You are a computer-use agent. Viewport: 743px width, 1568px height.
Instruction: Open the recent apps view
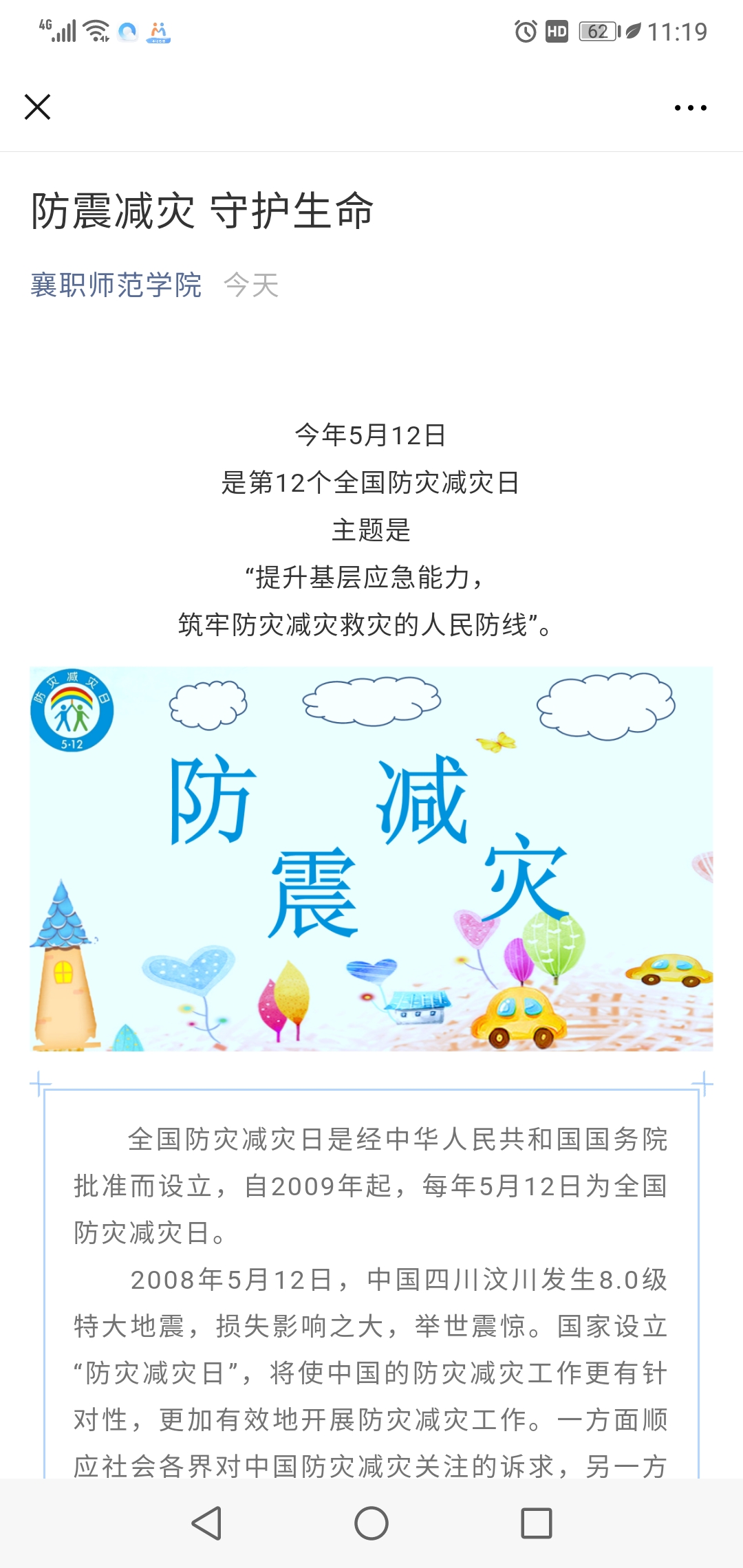(537, 1523)
